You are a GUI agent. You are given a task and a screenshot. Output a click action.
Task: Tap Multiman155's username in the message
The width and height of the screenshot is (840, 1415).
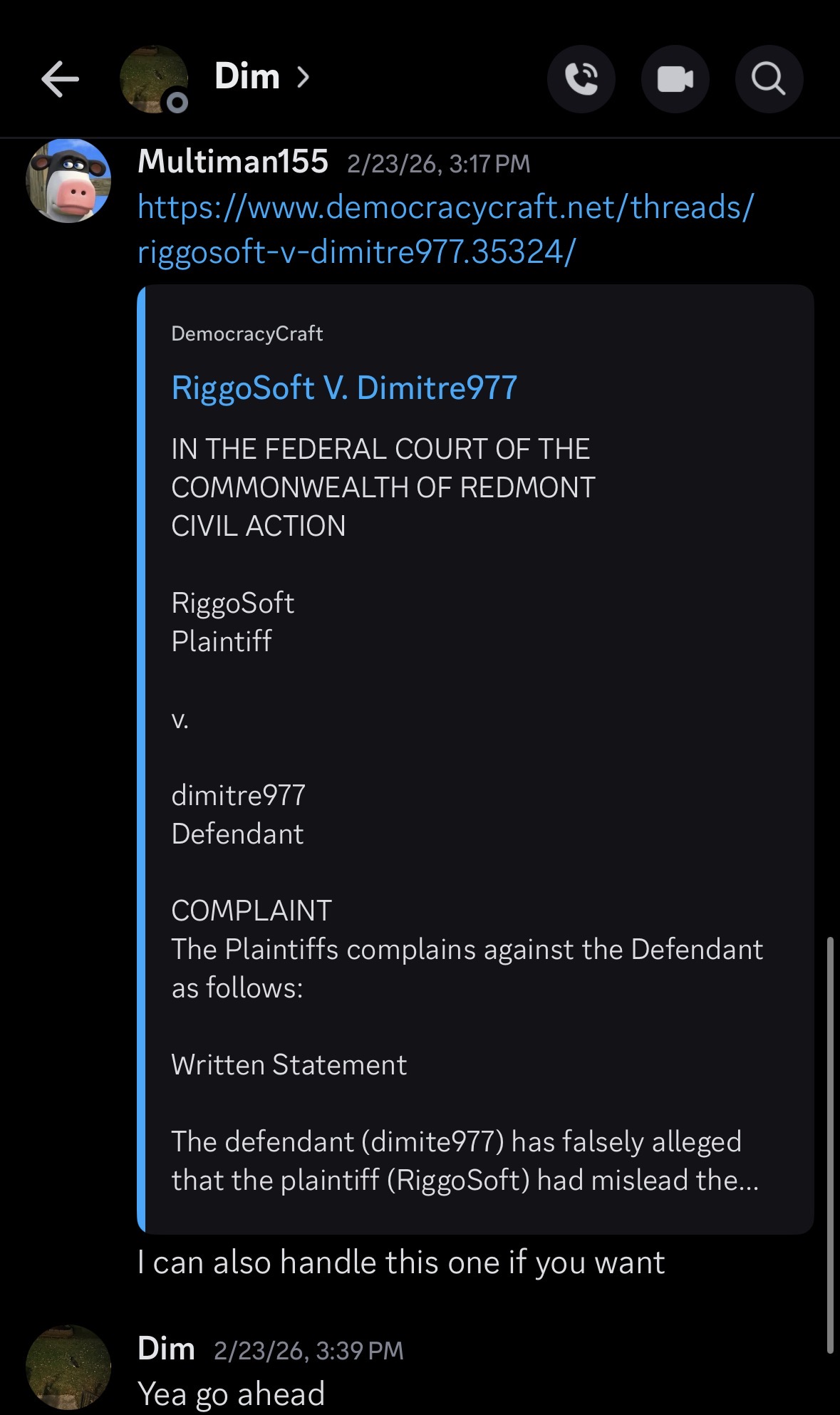pos(233,162)
